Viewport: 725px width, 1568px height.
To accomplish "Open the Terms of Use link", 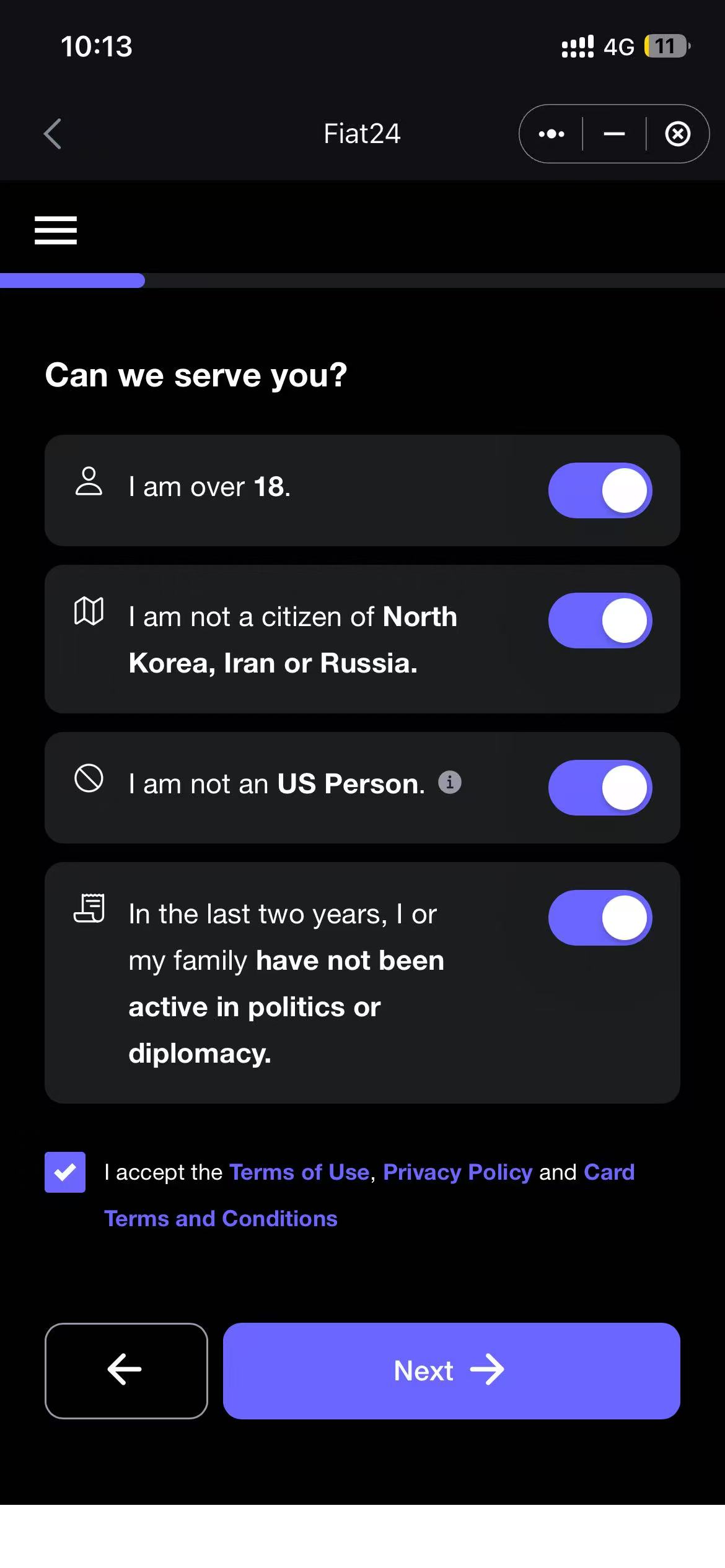I will [299, 1172].
